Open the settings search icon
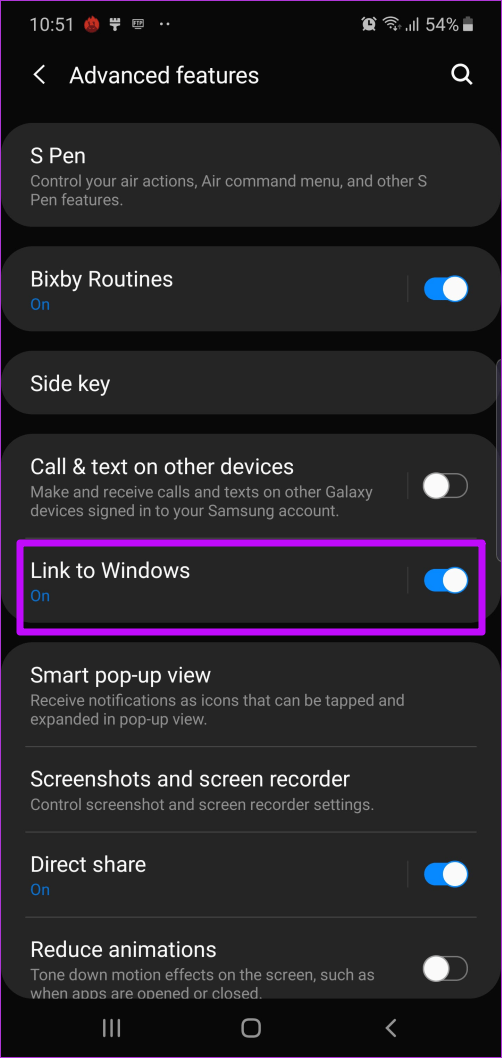 pyautogui.click(x=462, y=75)
